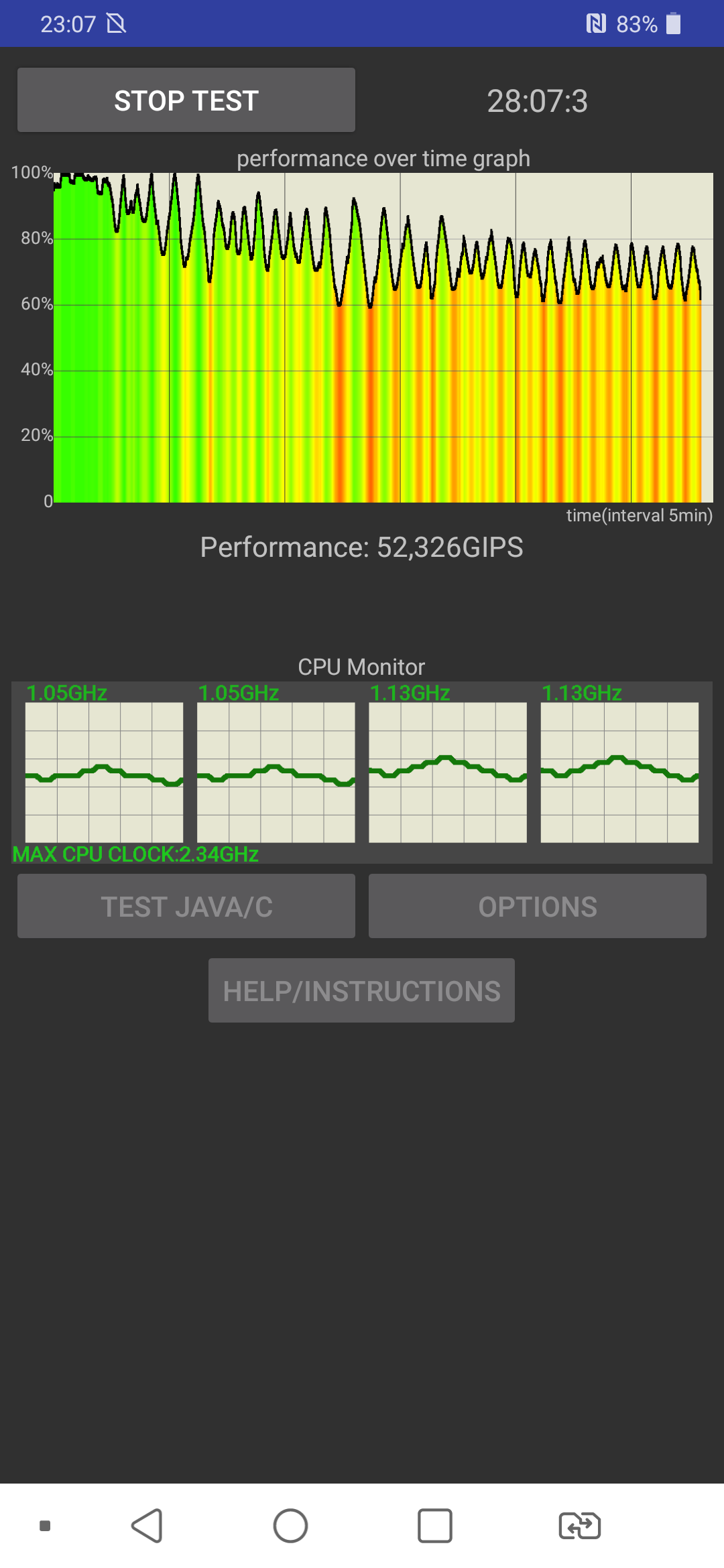The height and width of the screenshot is (1568, 724).
Task: Open the recent apps view
Action: click(x=435, y=1526)
